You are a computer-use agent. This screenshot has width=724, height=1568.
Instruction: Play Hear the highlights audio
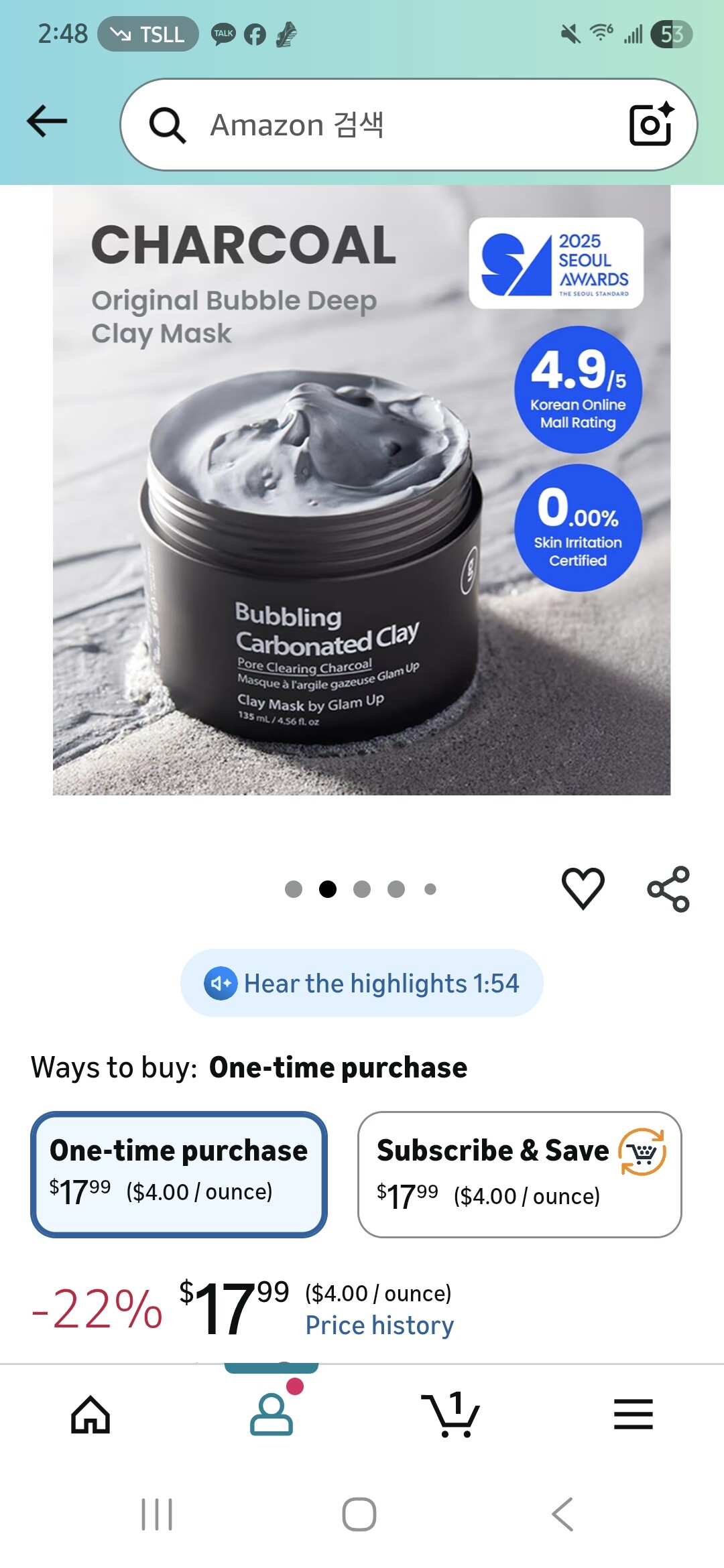click(x=361, y=983)
